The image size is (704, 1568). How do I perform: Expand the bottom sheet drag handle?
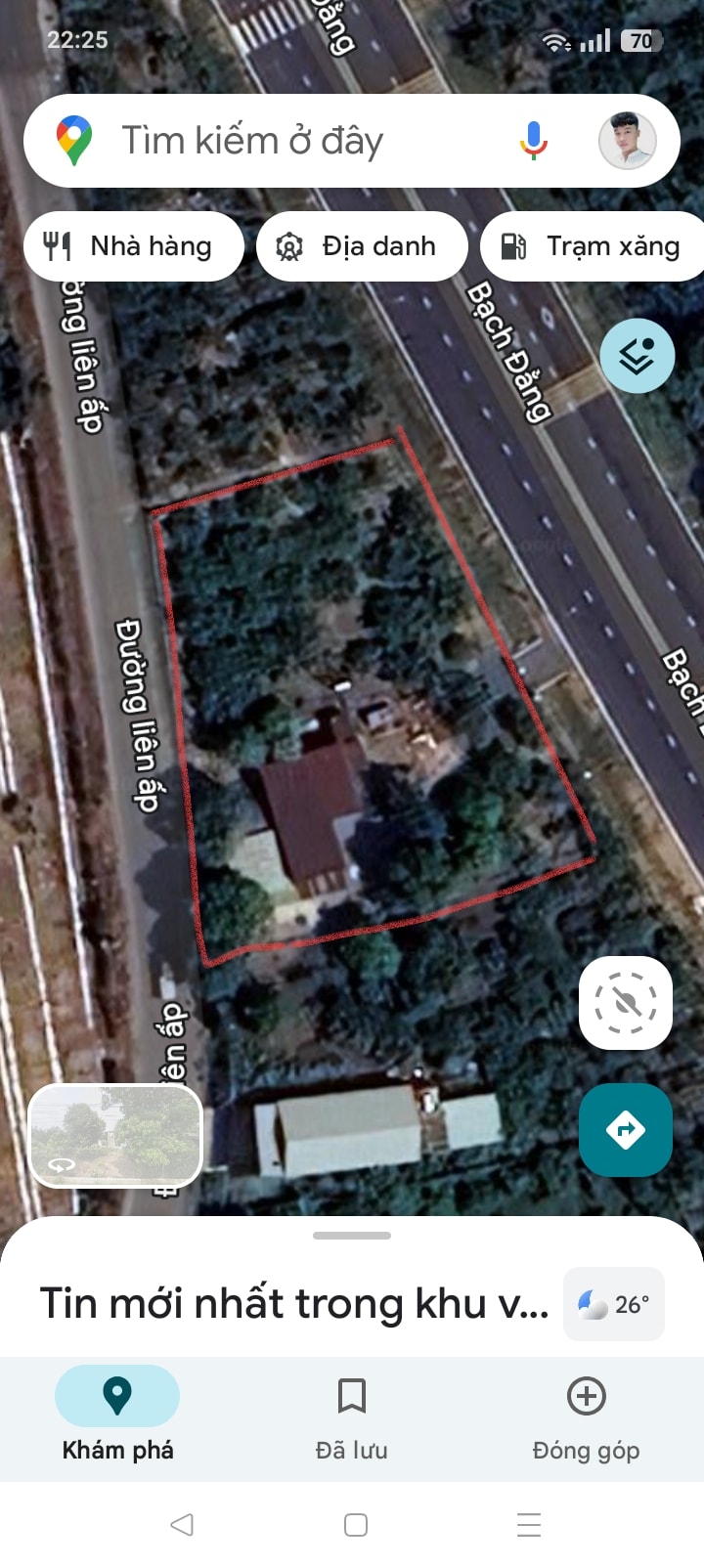[x=352, y=1236]
